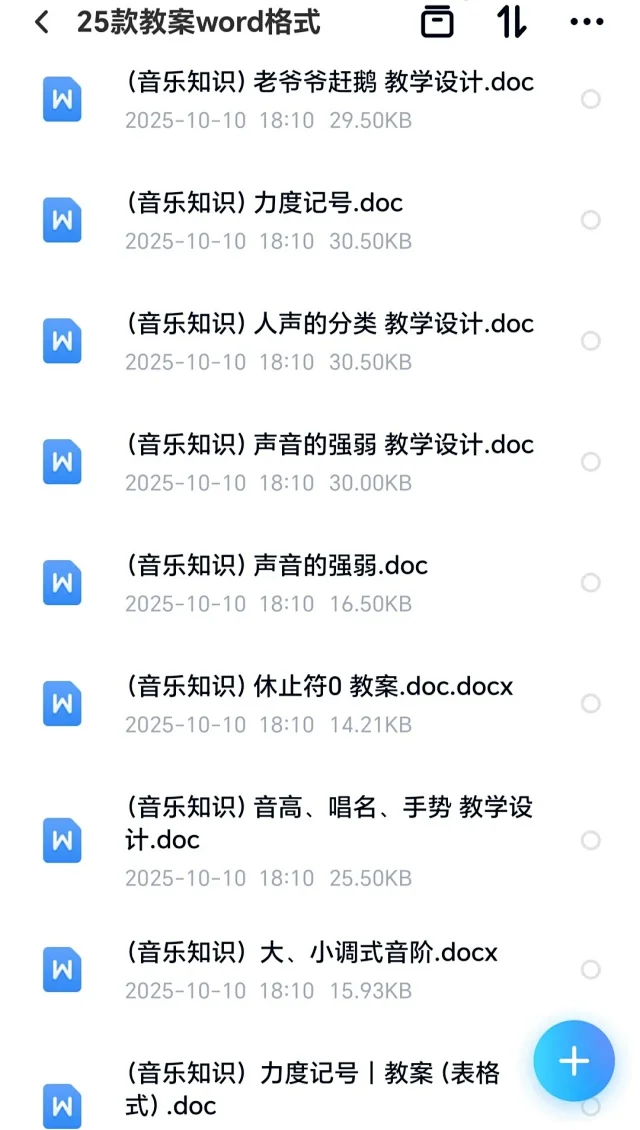Image resolution: width=640 pixels, height=1130 pixels.
Task: Select the file 老爷爷赶鹅 教学设计.doc
Action: 591,99
